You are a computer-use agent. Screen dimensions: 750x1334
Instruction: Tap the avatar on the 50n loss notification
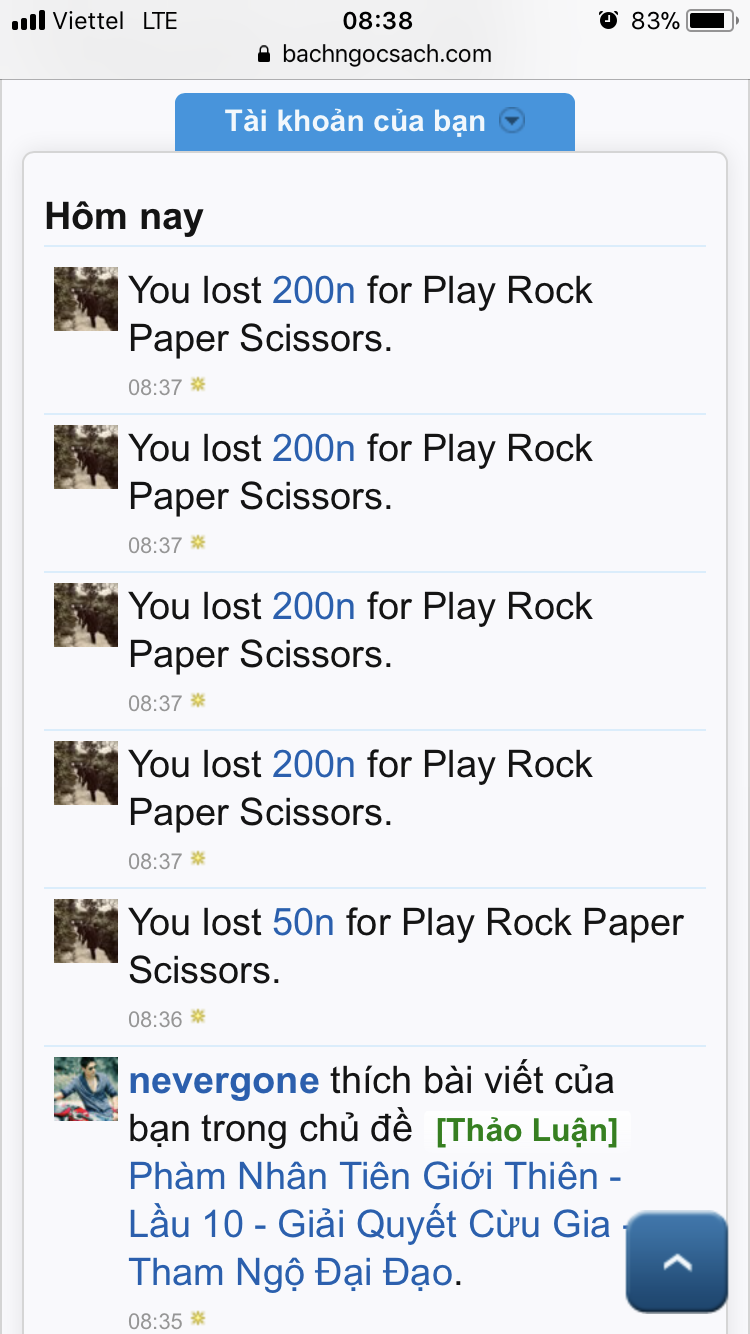pyautogui.click(x=85, y=930)
